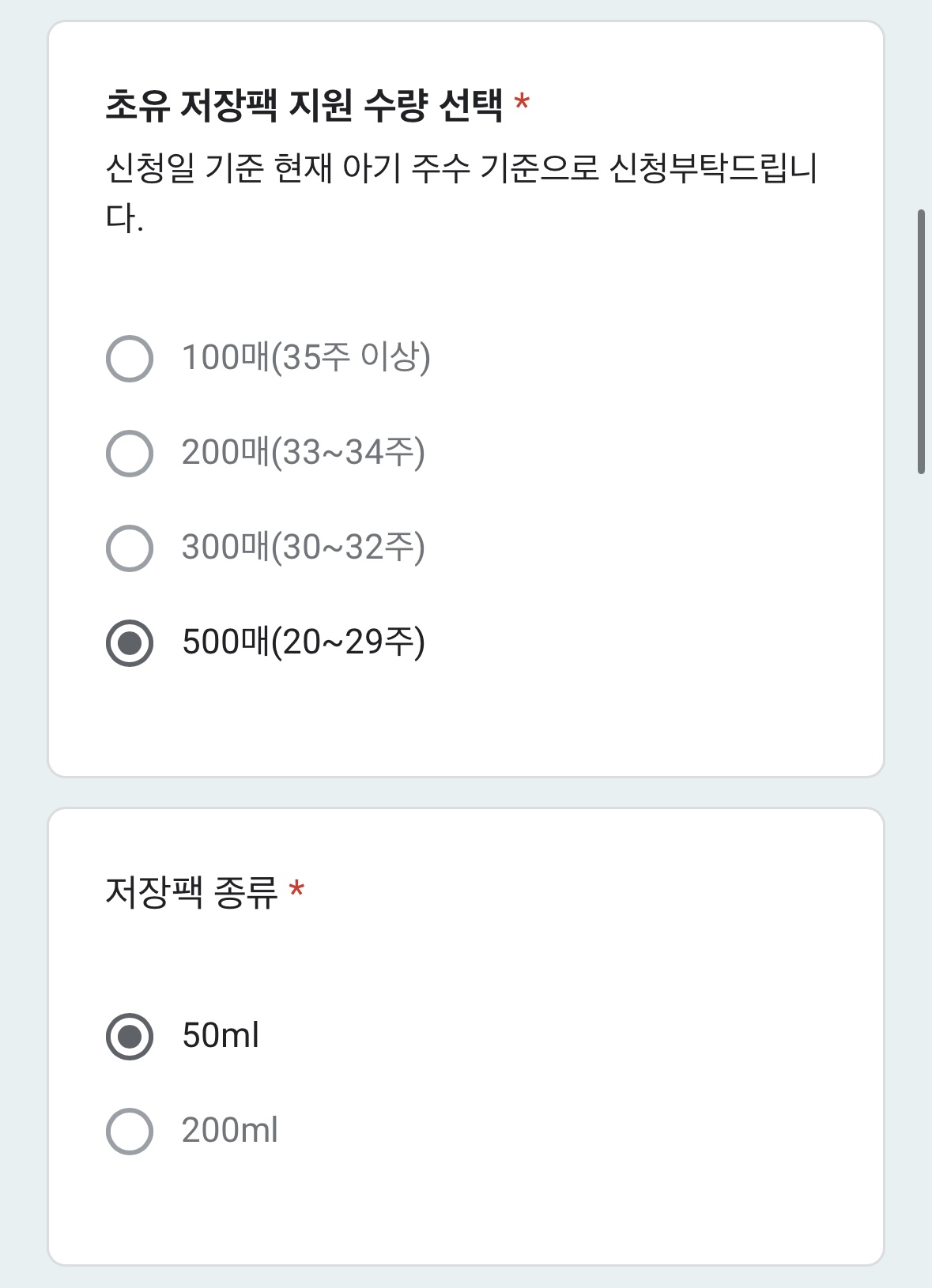Tap the 500매(20~29주) radio button
This screenshot has width=932, height=1288.
[130, 642]
